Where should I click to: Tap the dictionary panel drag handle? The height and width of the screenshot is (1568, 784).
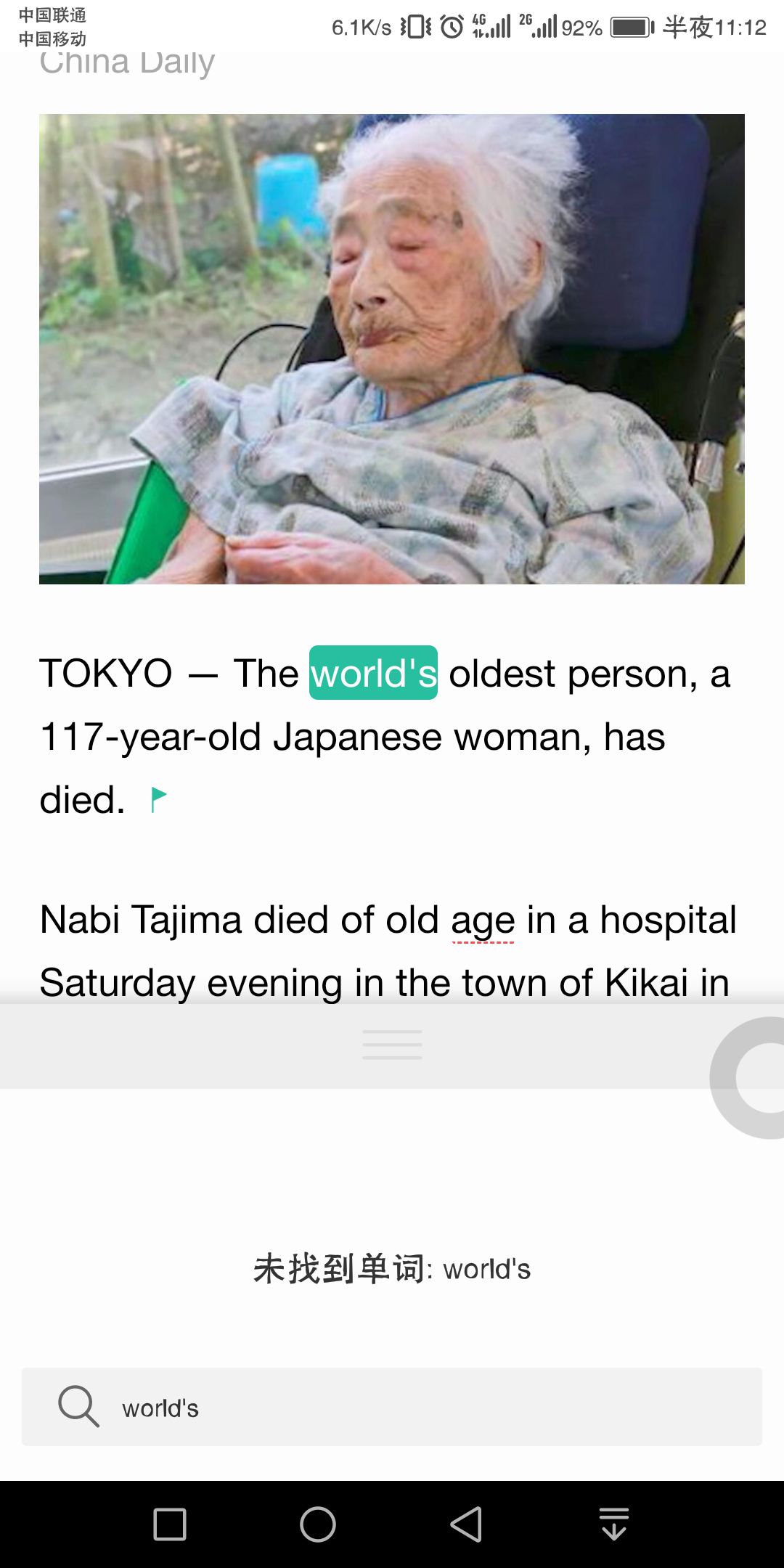coord(392,1045)
